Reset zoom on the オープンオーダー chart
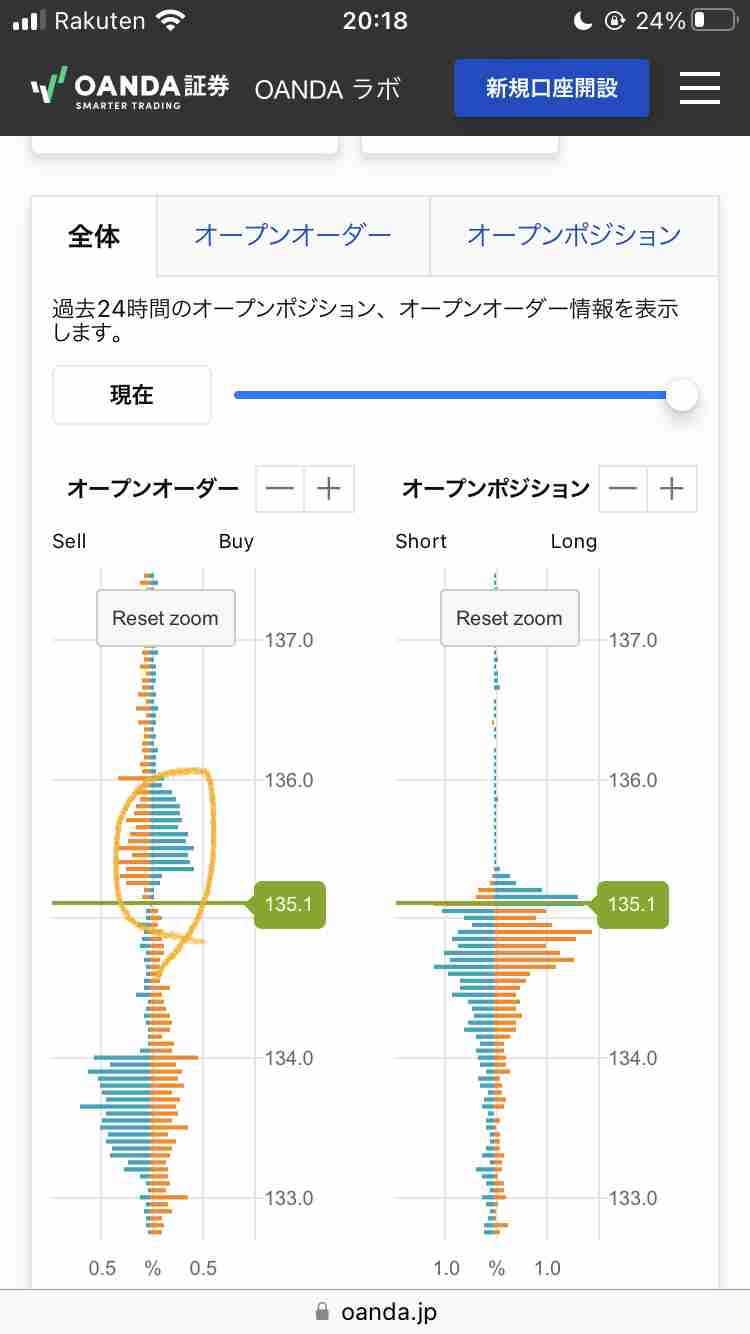 pos(165,618)
